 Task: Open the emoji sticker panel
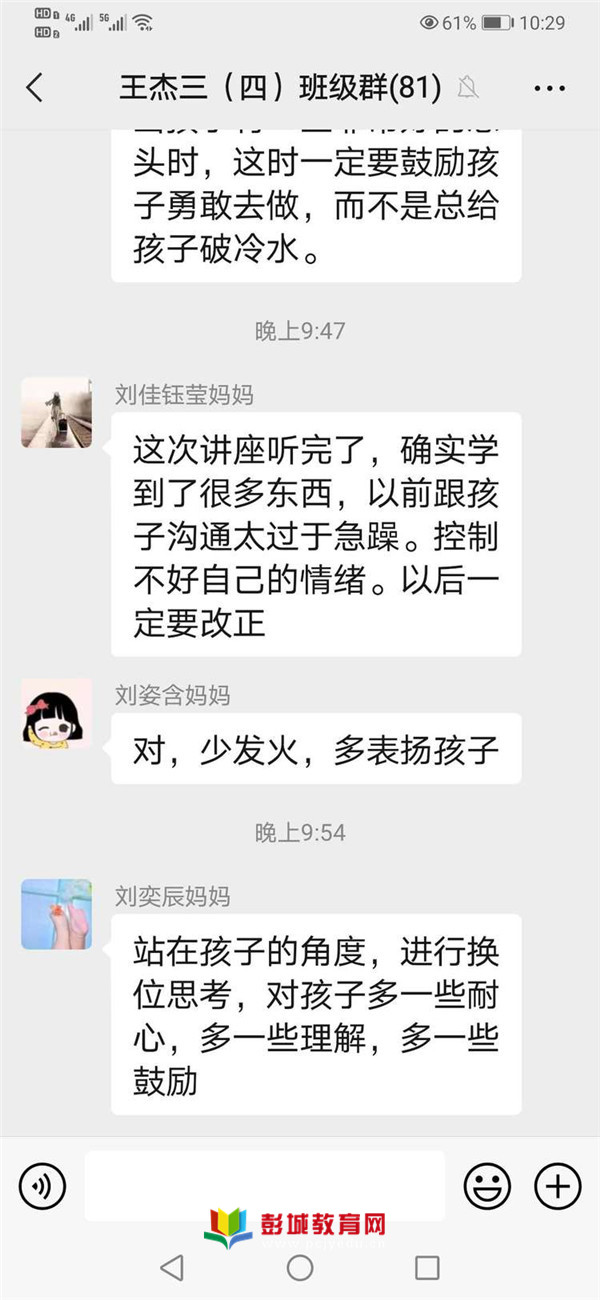(x=487, y=1186)
